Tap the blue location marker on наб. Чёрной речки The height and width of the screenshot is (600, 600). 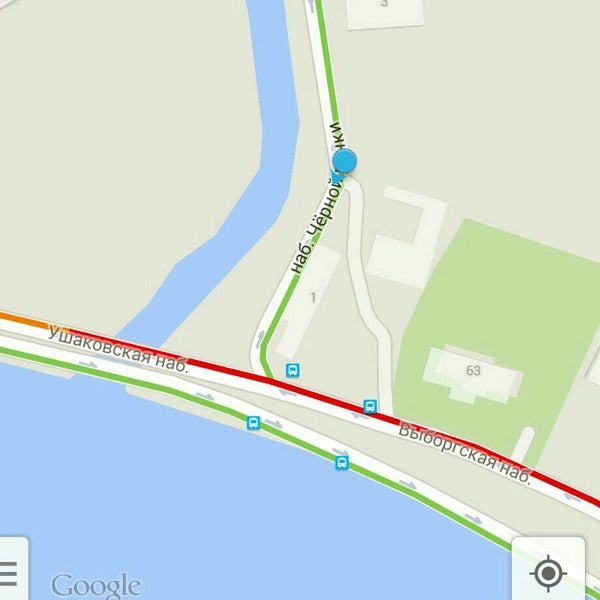(x=344, y=162)
